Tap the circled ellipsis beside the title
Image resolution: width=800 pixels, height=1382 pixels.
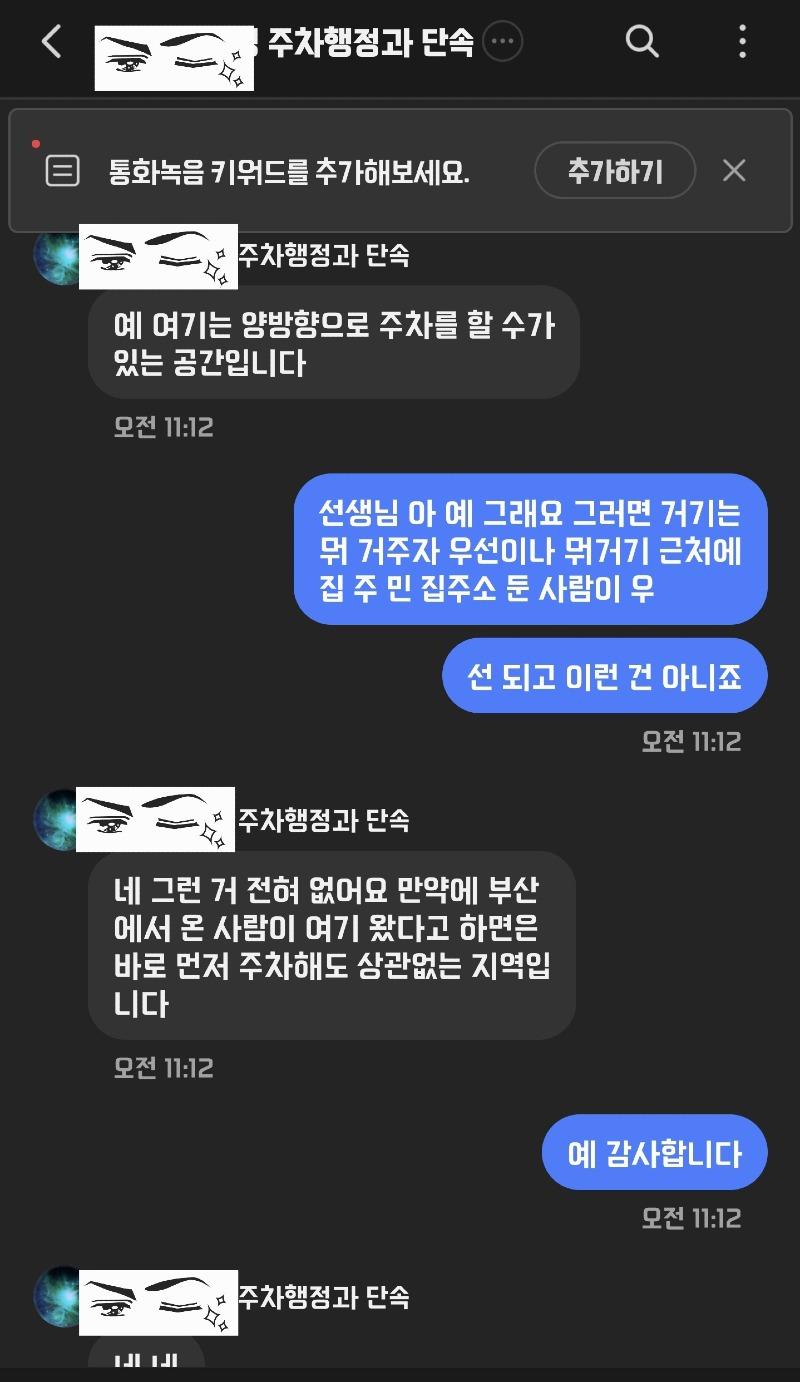502,42
